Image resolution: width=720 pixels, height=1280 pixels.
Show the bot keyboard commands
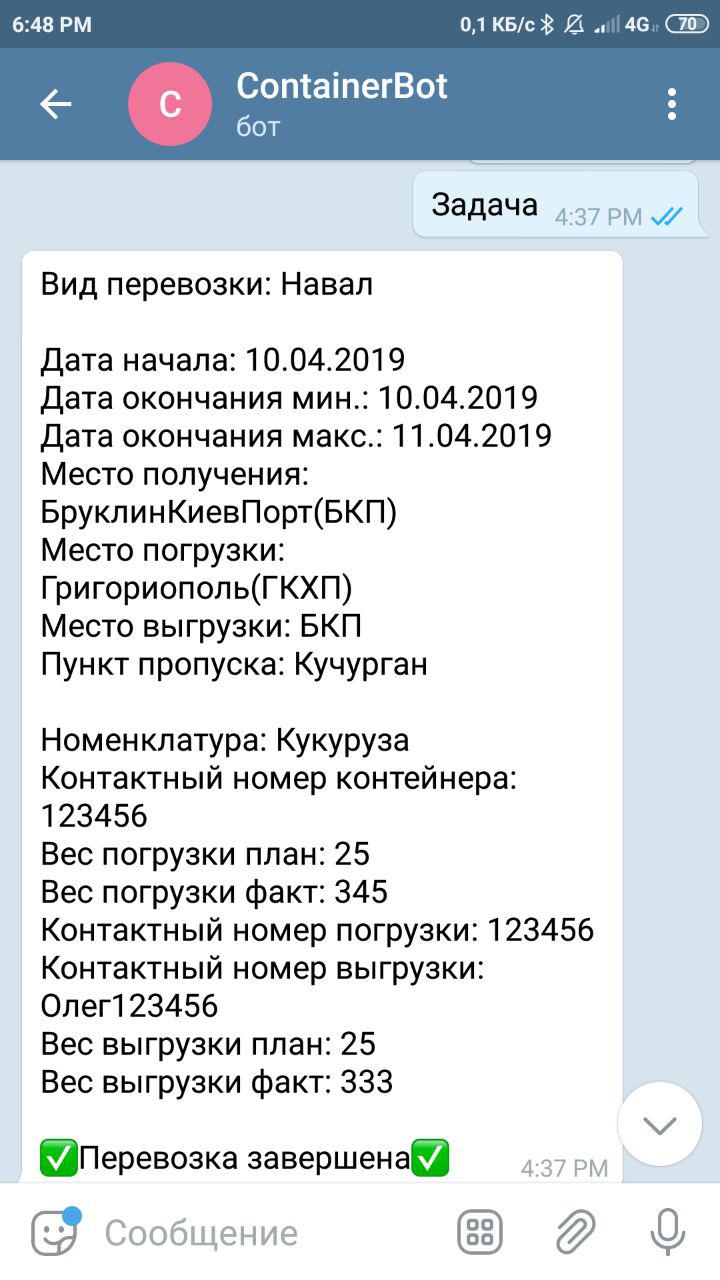[480, 1232]
